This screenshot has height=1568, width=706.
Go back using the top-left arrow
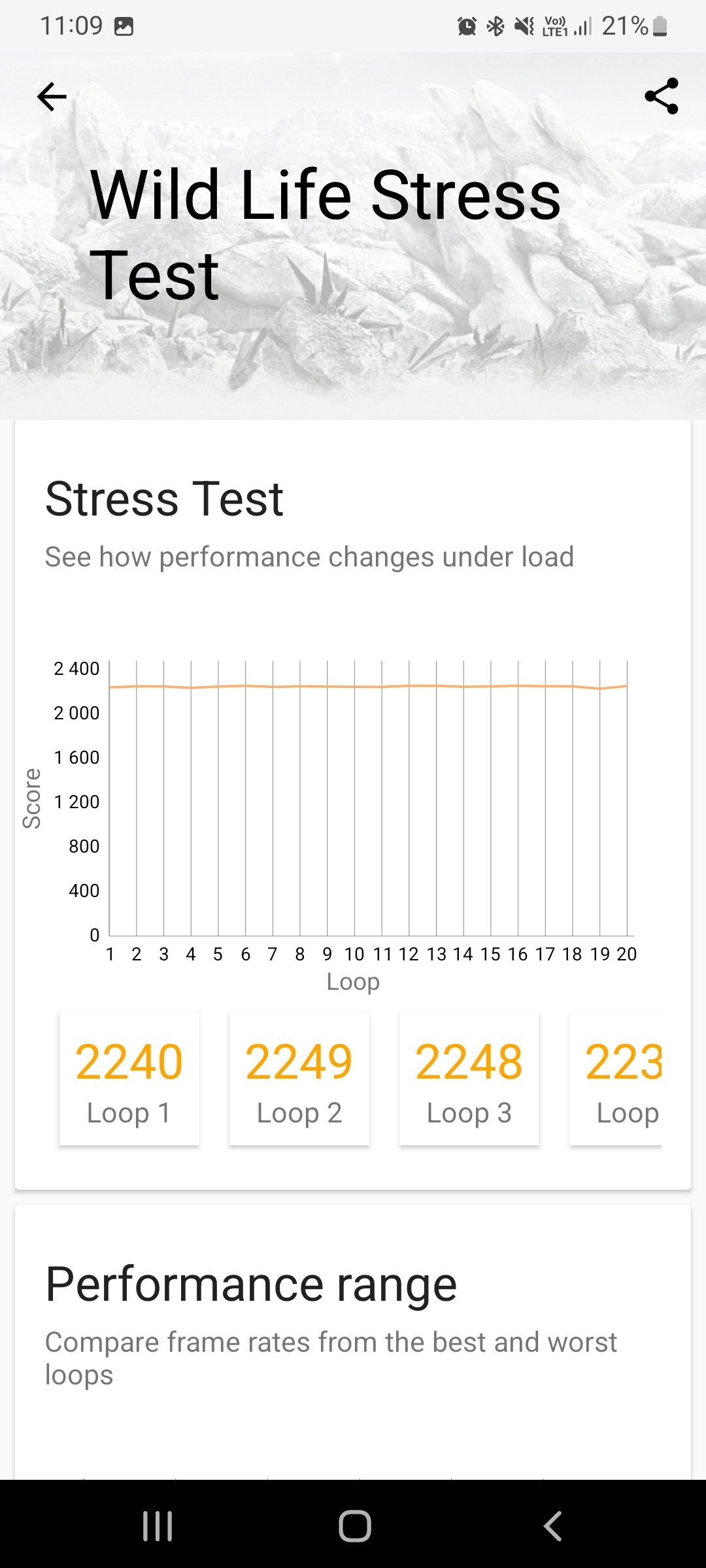pyautogui.click(x=52, y=97)
